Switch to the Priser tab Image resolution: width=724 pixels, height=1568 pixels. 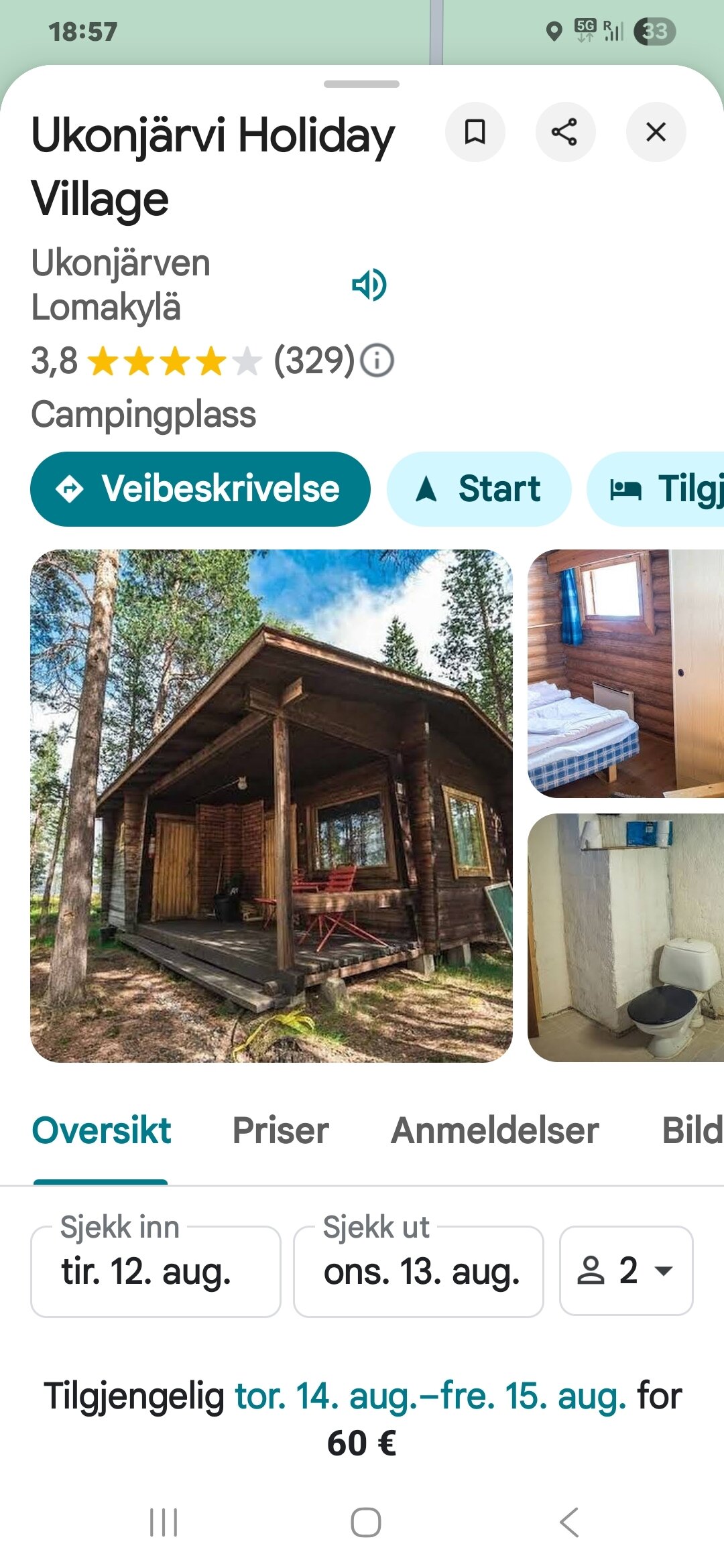[281, 1130]
